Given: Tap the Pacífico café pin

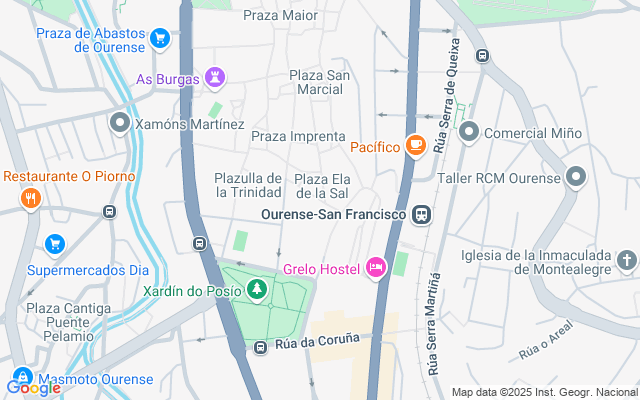Looking at the screenshot, I should [416, 146].
